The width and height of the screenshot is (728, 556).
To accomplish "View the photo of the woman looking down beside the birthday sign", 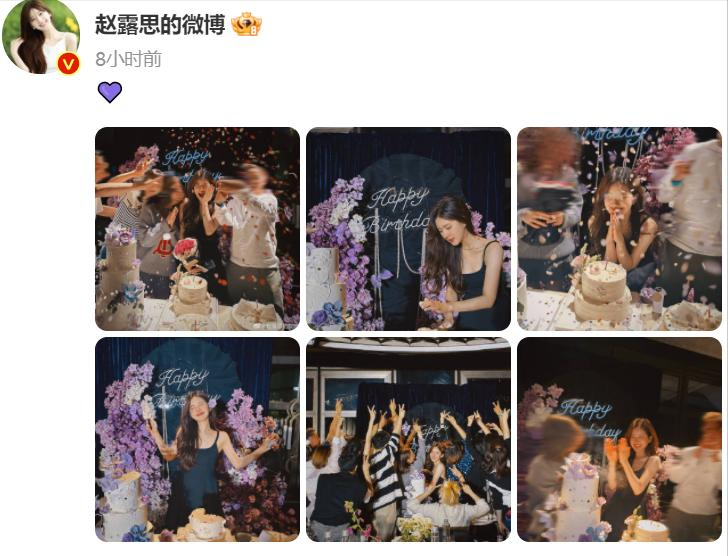I will [408, 229].
